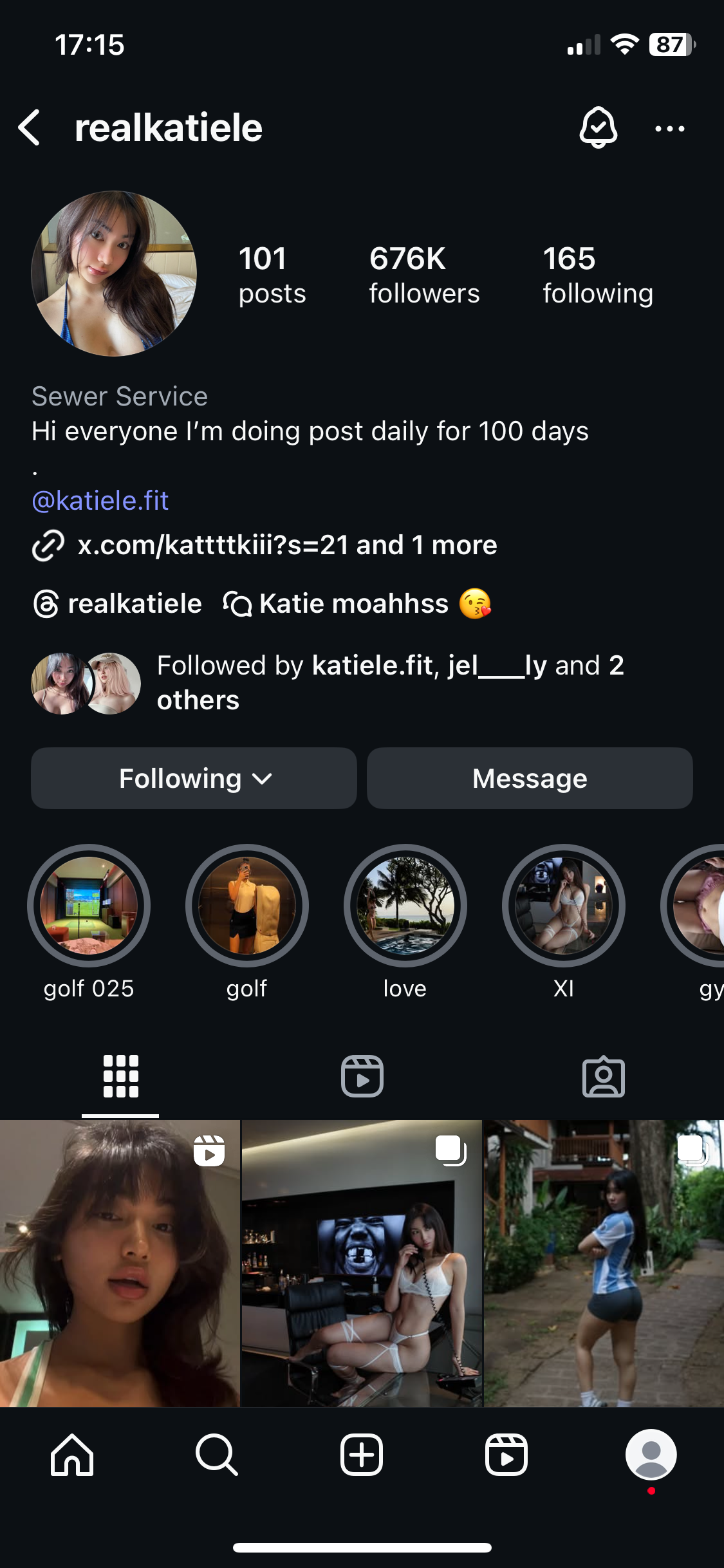
Task: Message realkatiele
Action: pos(530,778)
